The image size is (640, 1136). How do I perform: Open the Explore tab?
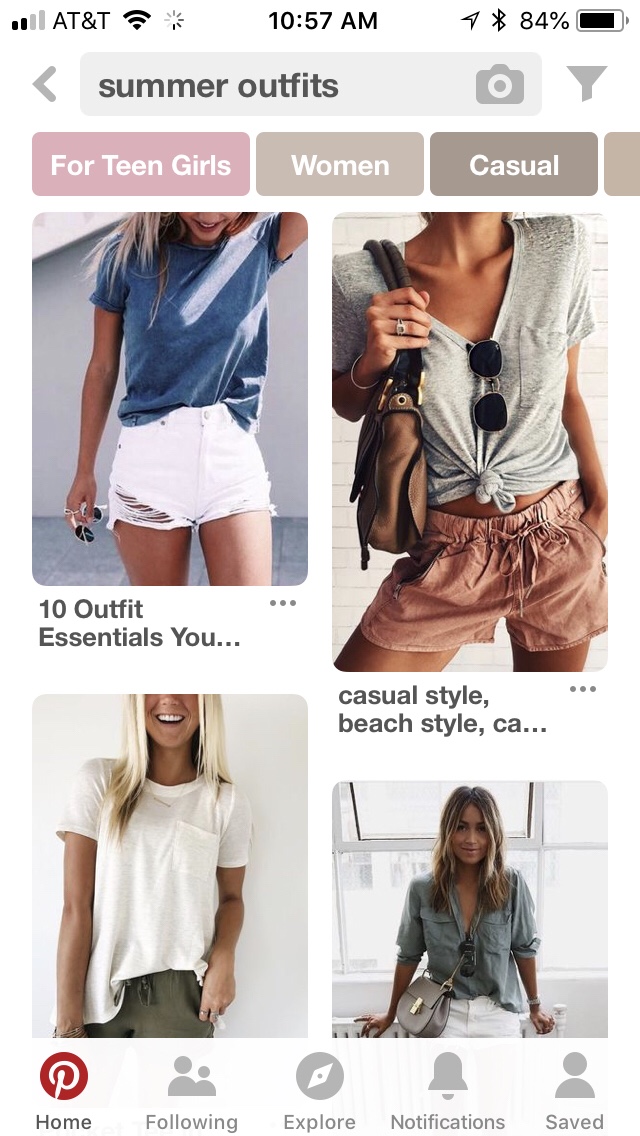point(320,1091)
